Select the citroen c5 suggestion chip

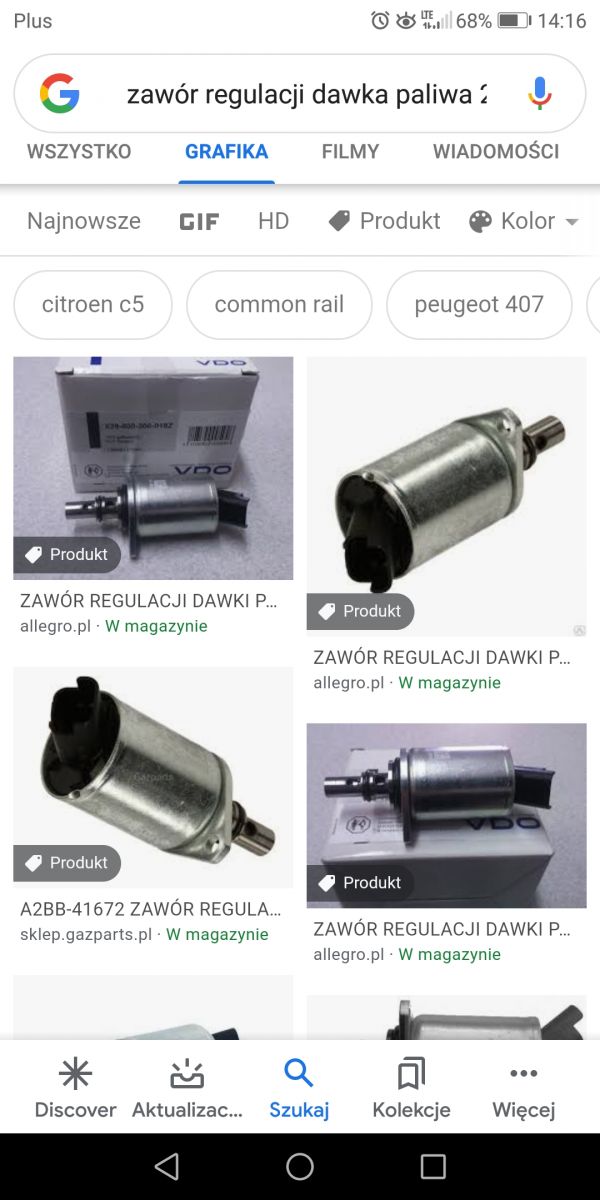pos(93,304)
